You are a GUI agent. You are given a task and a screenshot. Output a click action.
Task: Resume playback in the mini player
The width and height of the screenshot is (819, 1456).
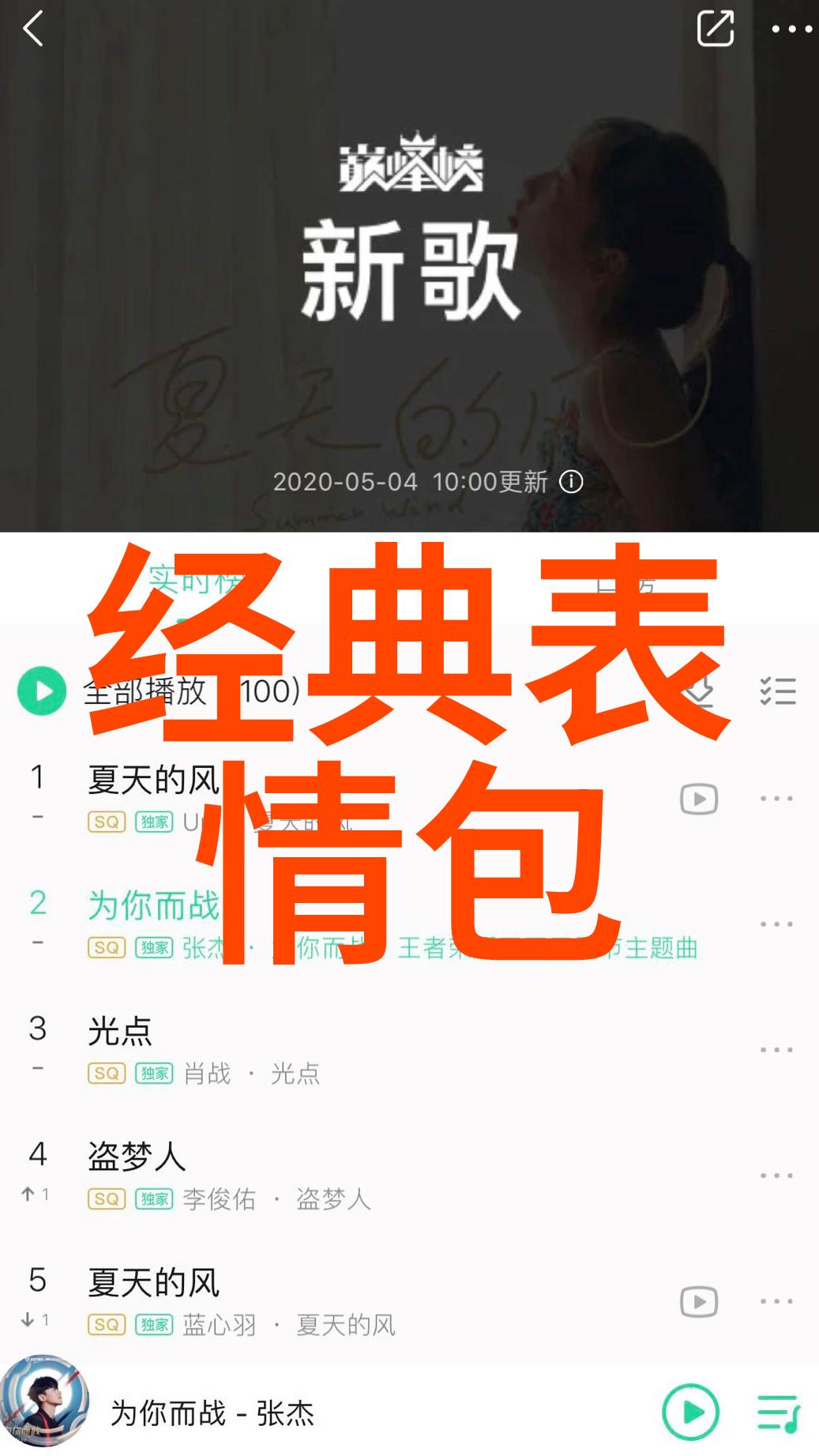(x=691, y=1412)
